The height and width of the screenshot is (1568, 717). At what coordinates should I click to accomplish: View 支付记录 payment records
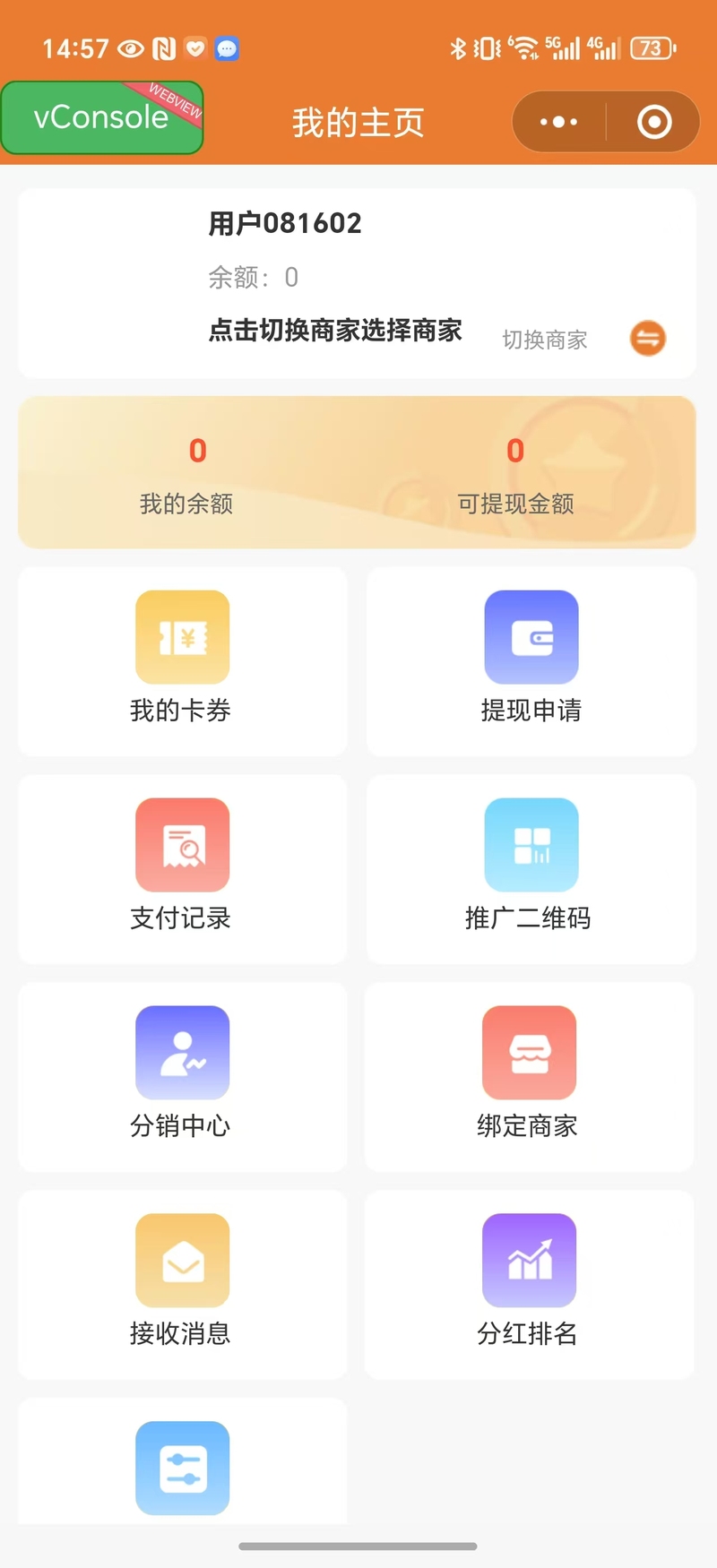click(x=183, y=868)
